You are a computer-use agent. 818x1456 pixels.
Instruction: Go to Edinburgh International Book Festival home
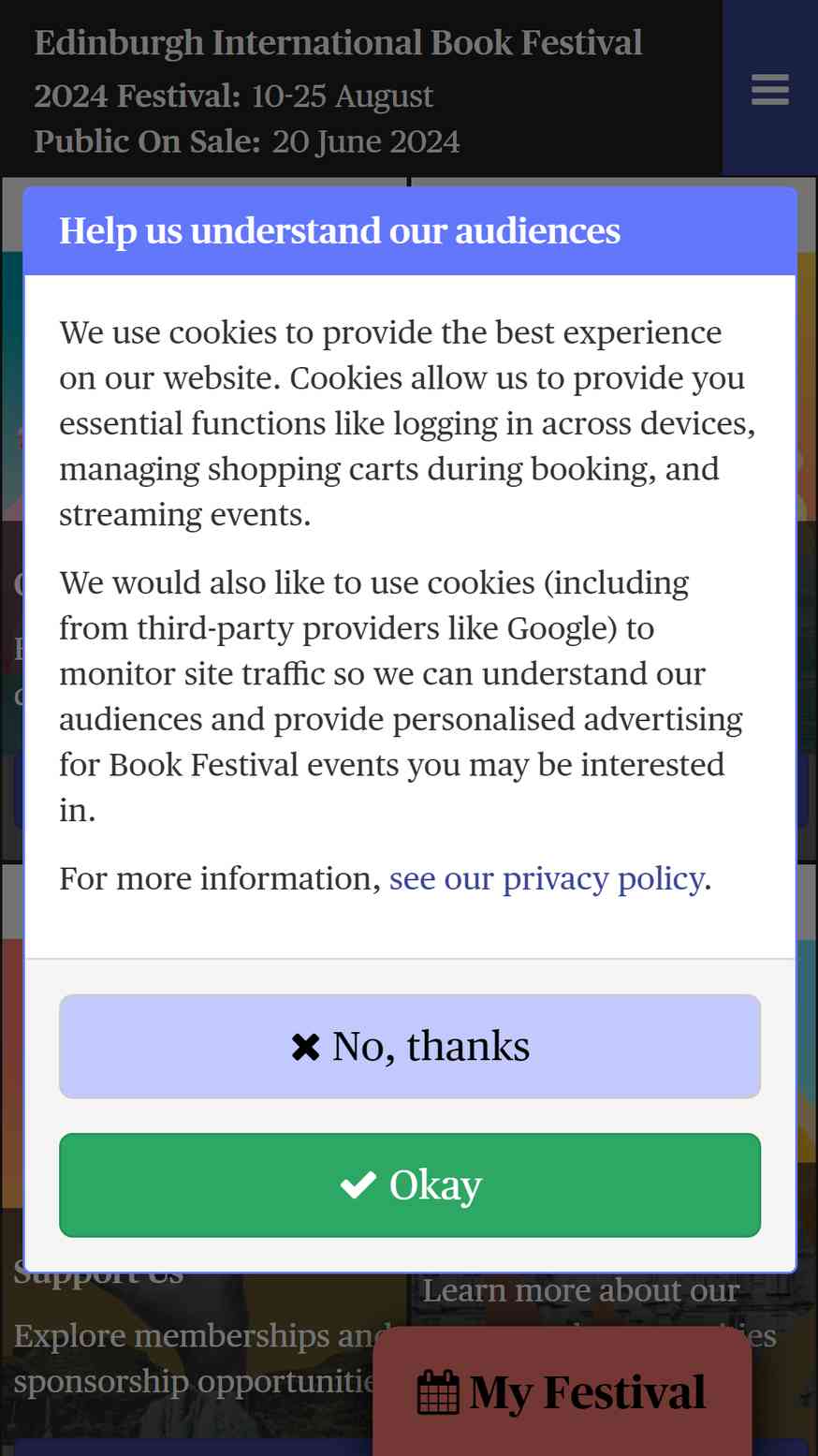pos(338,43)
